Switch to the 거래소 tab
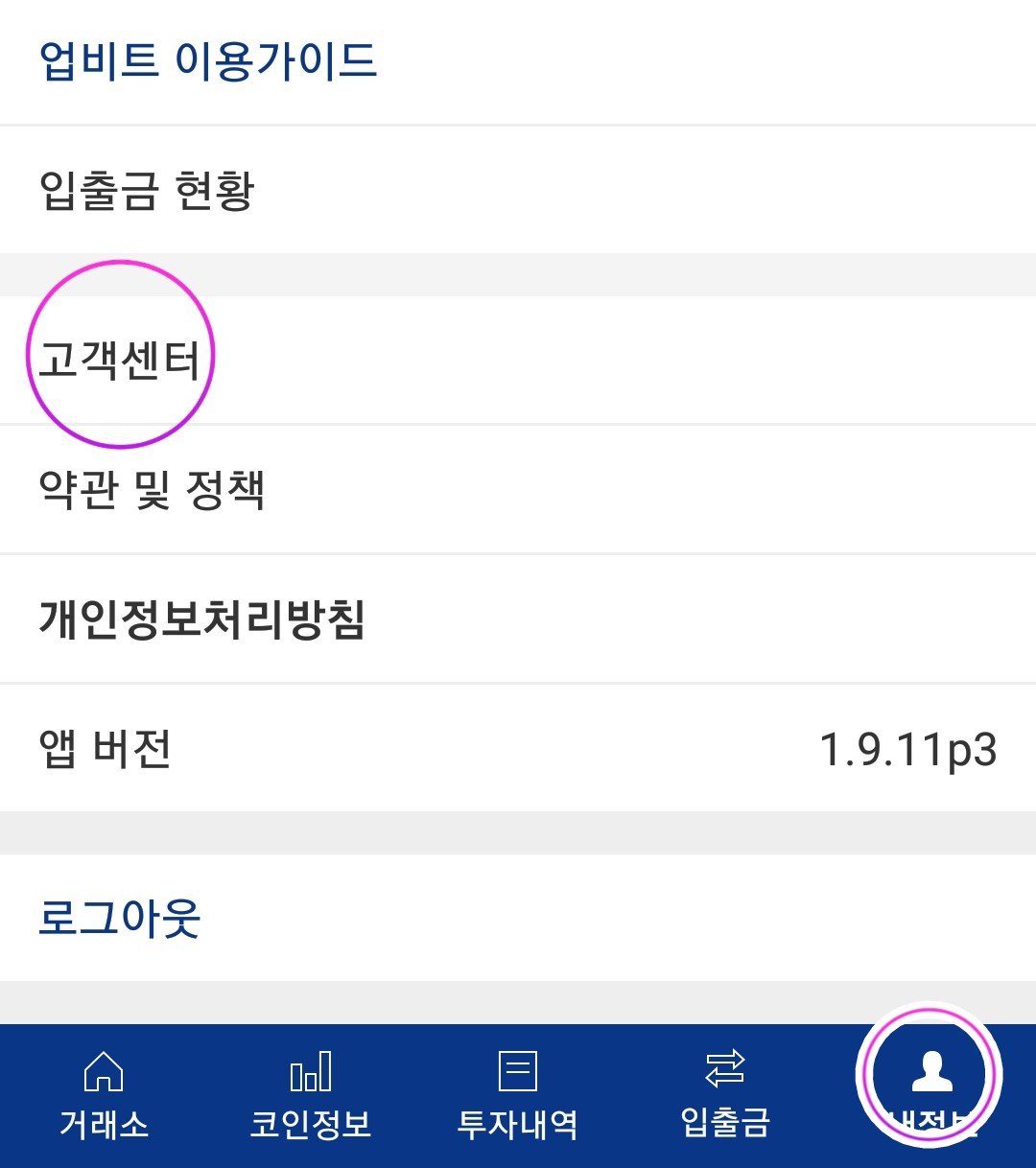This screenshot has height=1168, width=1036. [x=103, y=1093]
